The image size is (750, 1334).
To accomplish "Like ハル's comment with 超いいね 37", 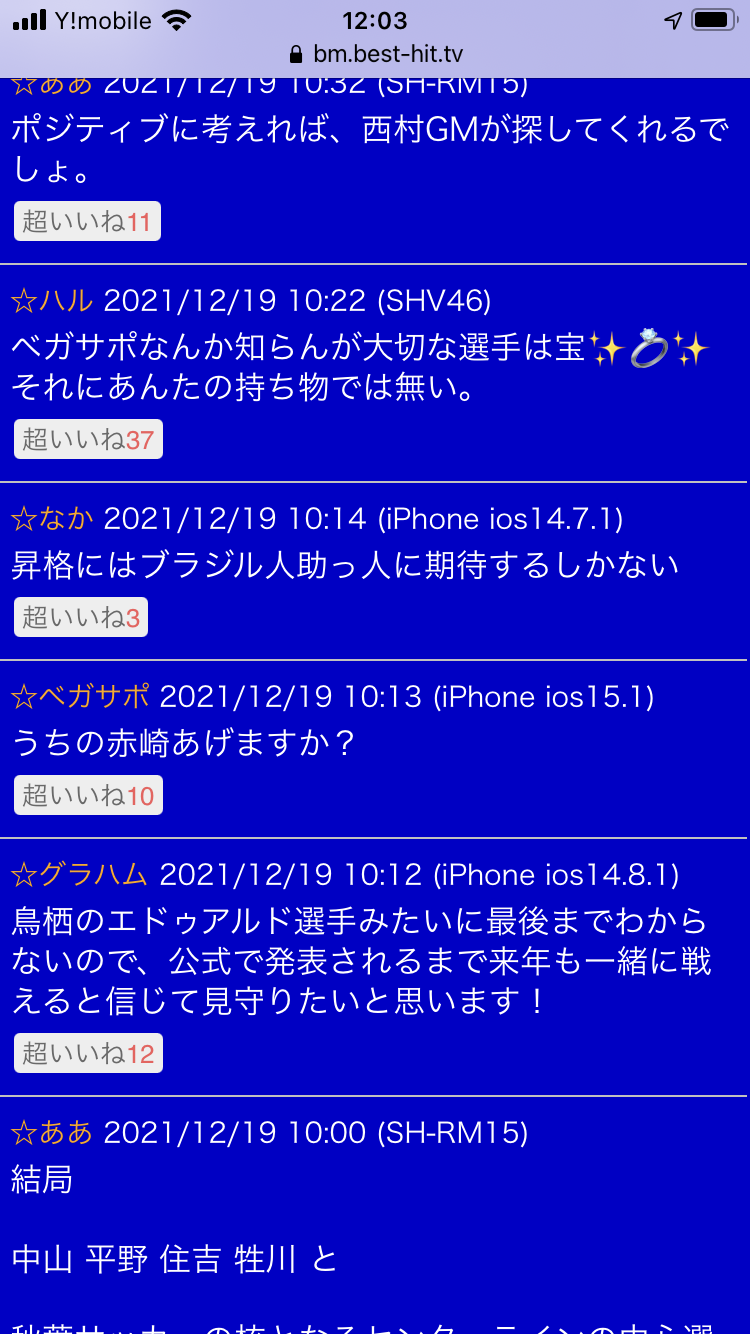I will click(x=88, y=439).
